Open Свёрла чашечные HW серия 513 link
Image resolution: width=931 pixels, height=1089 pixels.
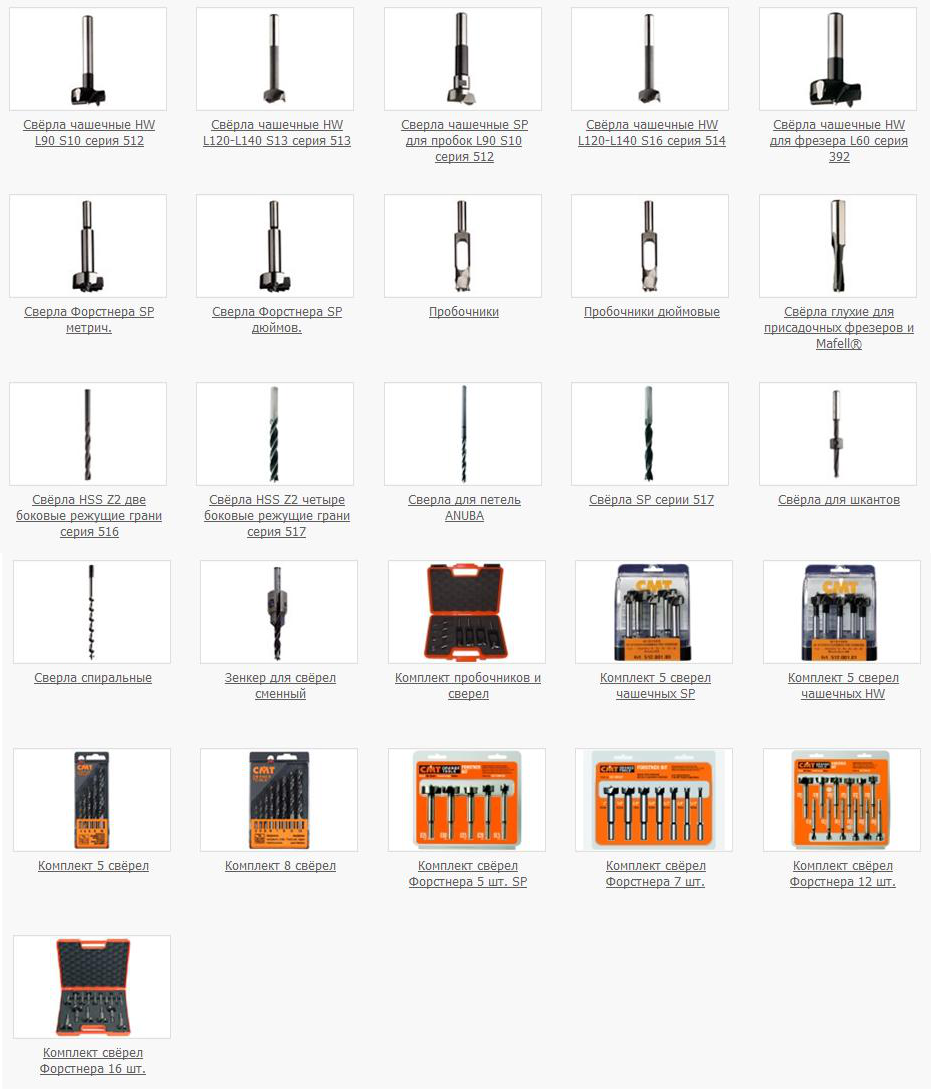tap(277, 133)
